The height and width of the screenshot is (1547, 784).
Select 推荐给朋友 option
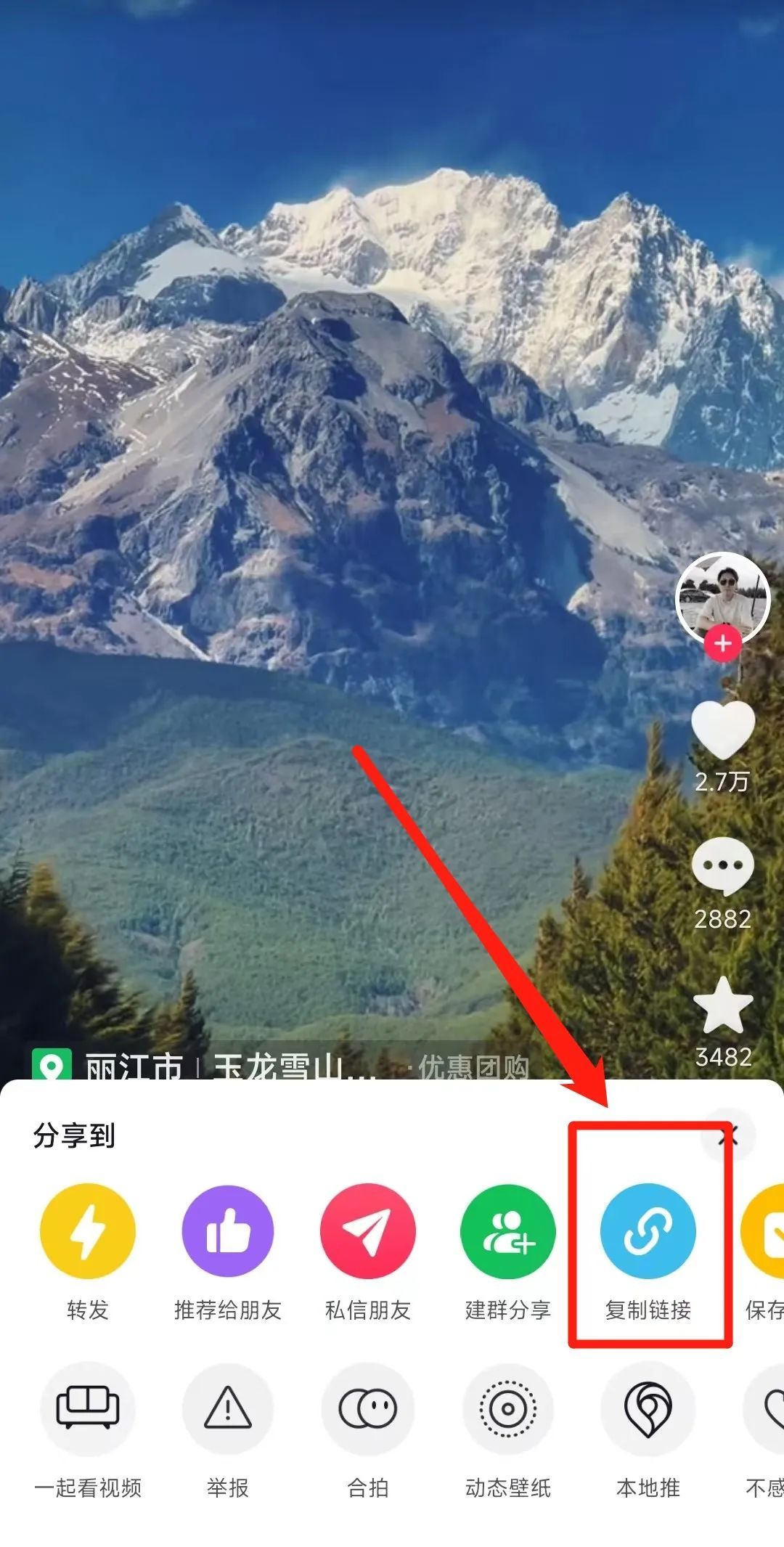(x=227, y=1231)
